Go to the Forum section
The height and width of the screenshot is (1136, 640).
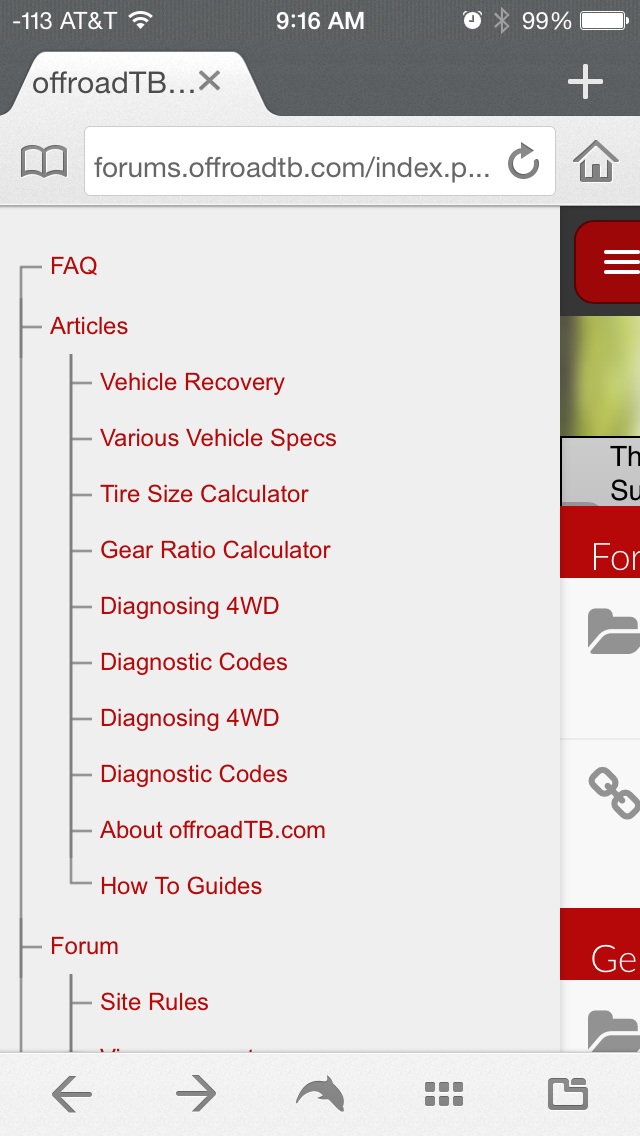pos(84,946)
